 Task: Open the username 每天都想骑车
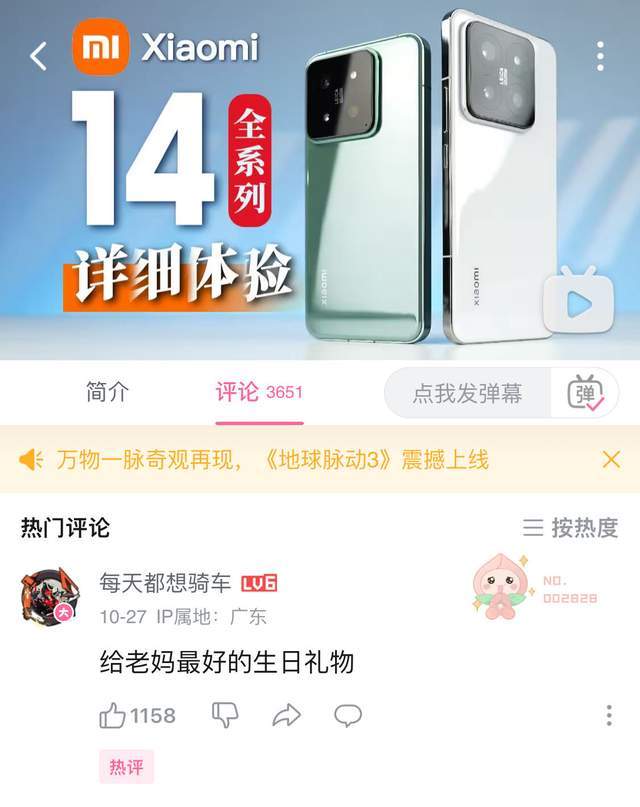click(x=165, y=583)
